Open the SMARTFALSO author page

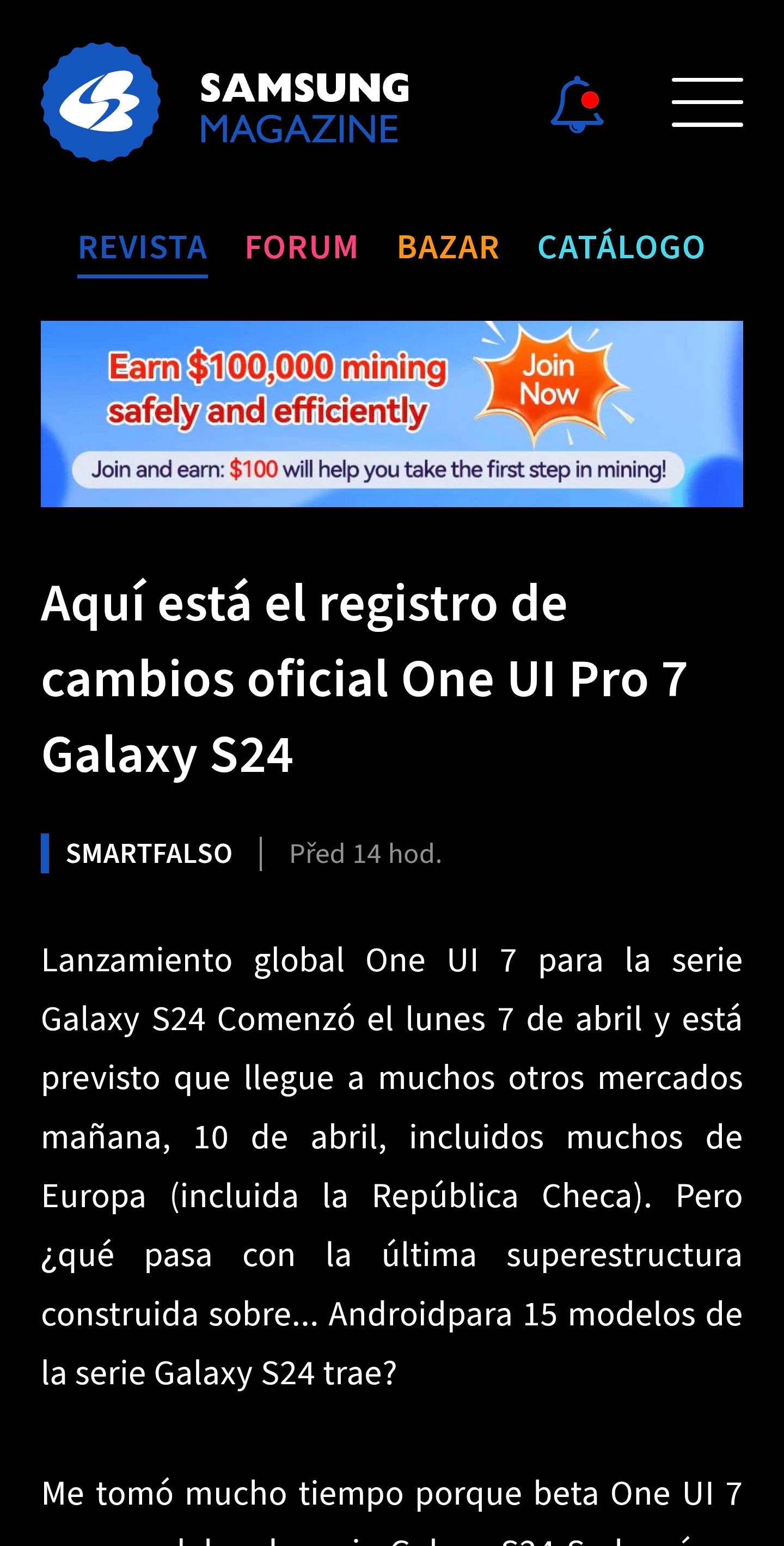pyautogui.click(x=149, y=854)
